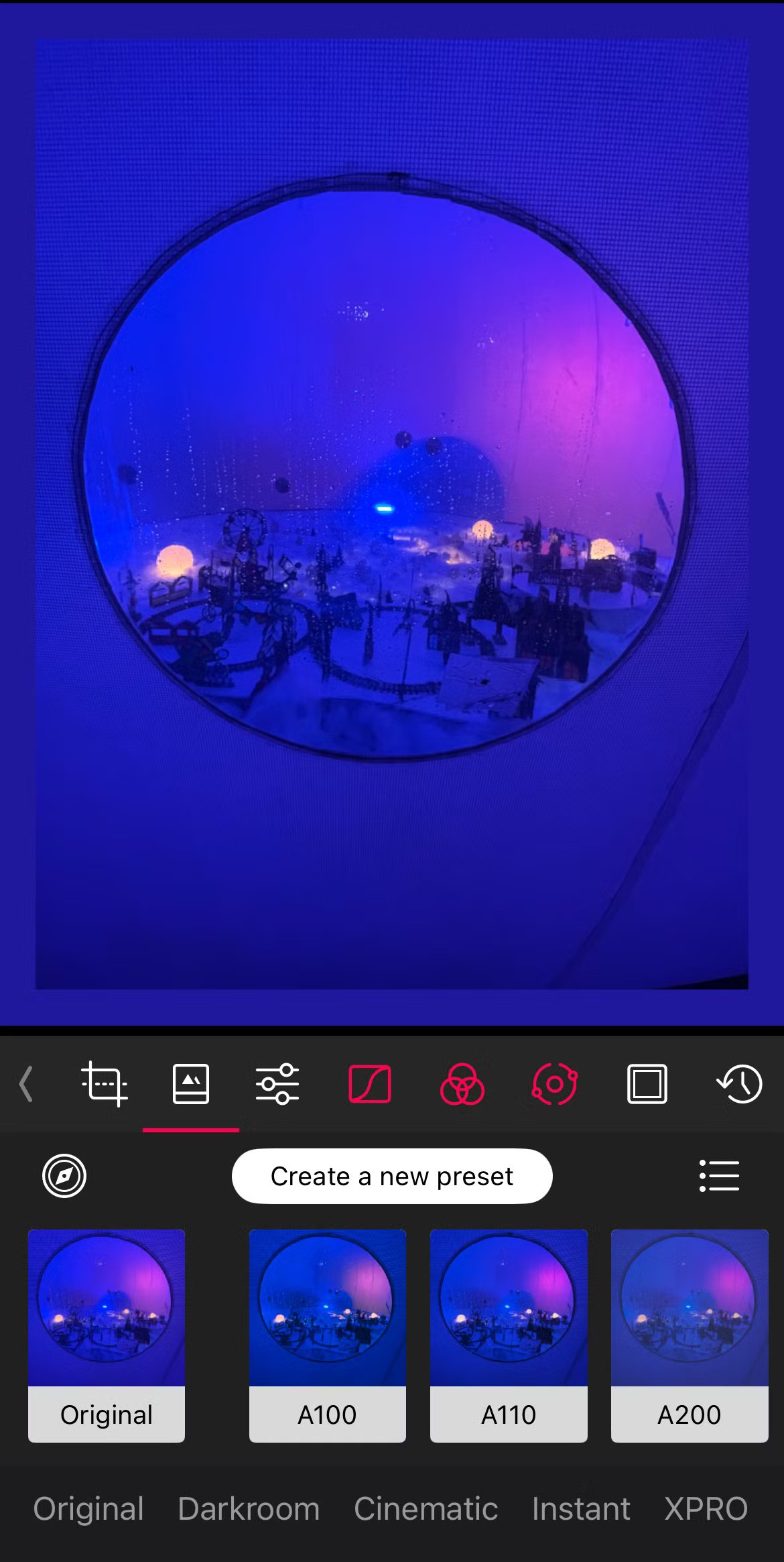
Task: Apply the A110 filter
Action: coord(509,1334)
